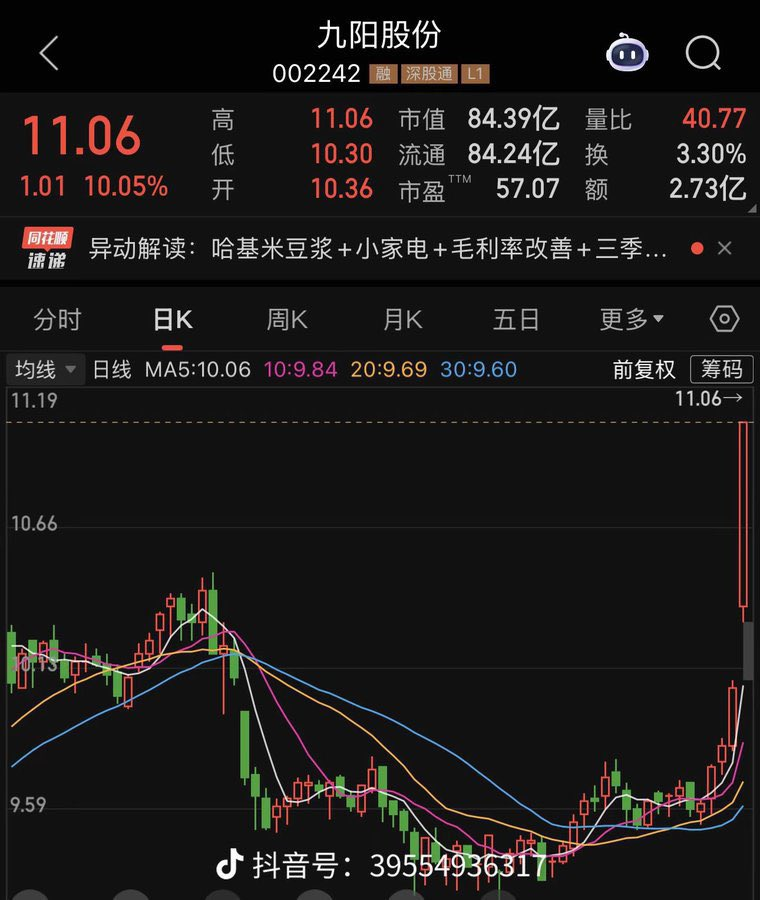Change the 前复权 adjustment option
The image size is (760, 900).
tap(644, 369)
